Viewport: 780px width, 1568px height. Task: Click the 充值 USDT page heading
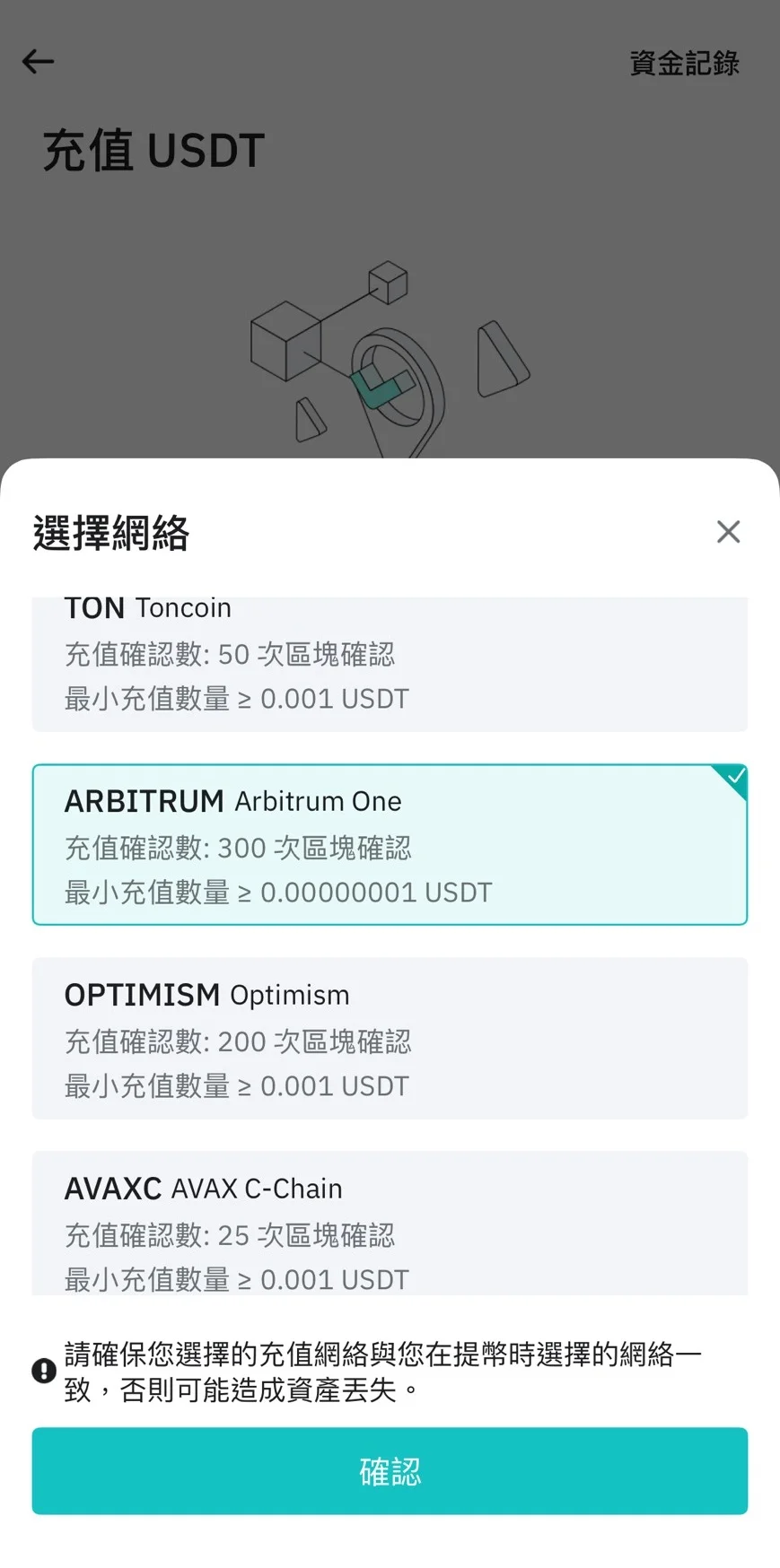coord(153,150)
